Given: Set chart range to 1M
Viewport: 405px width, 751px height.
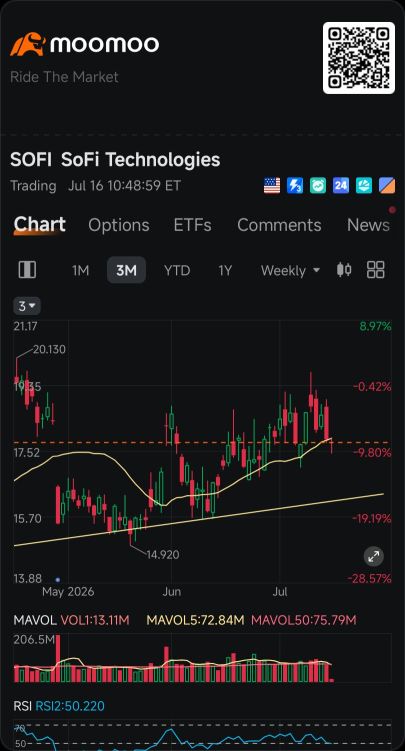Looking at the screenshot, I should point(80,271).
